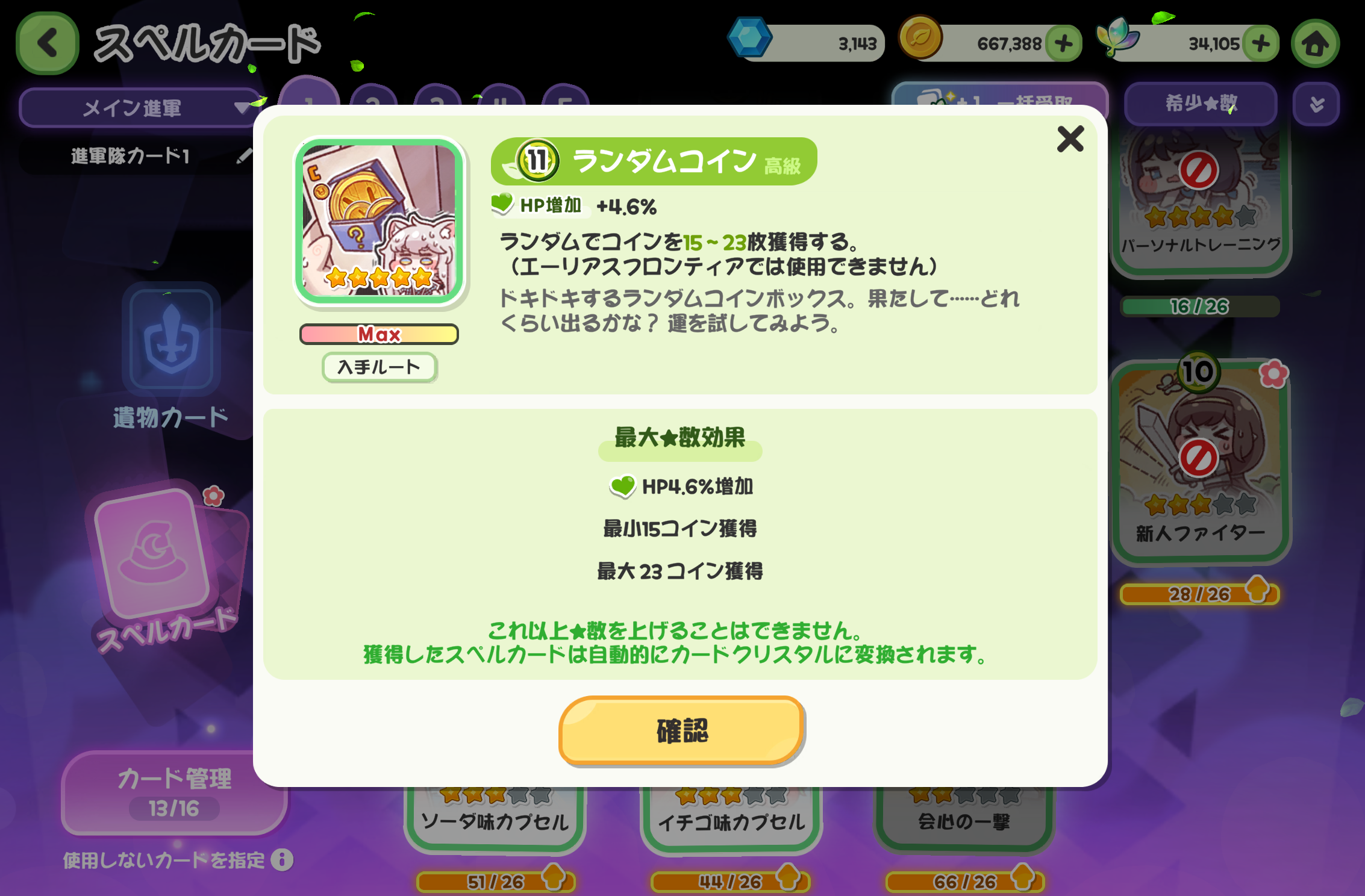Switch to the 遺物カード section

pos(171,356)
